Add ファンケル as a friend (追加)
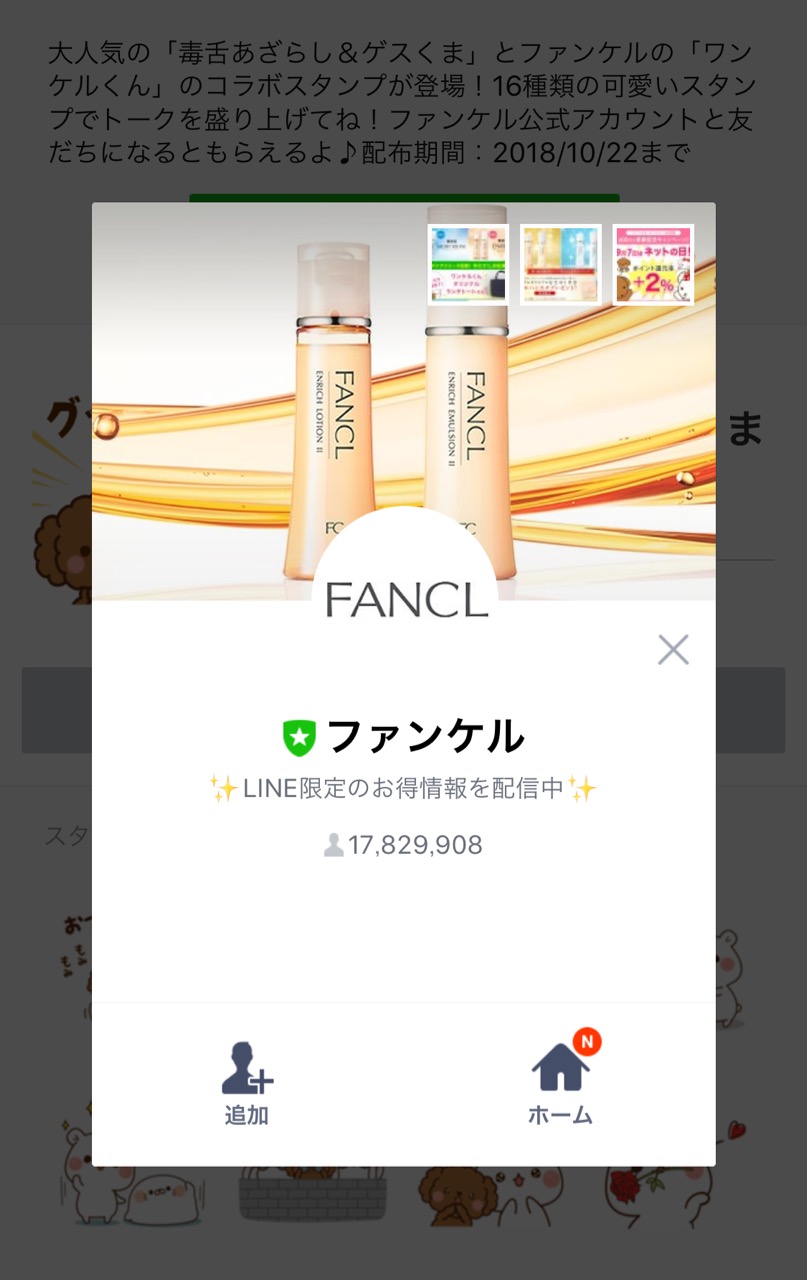Screen dimensions: 807x1280 pyautogui.click(x=247, y=1083)
